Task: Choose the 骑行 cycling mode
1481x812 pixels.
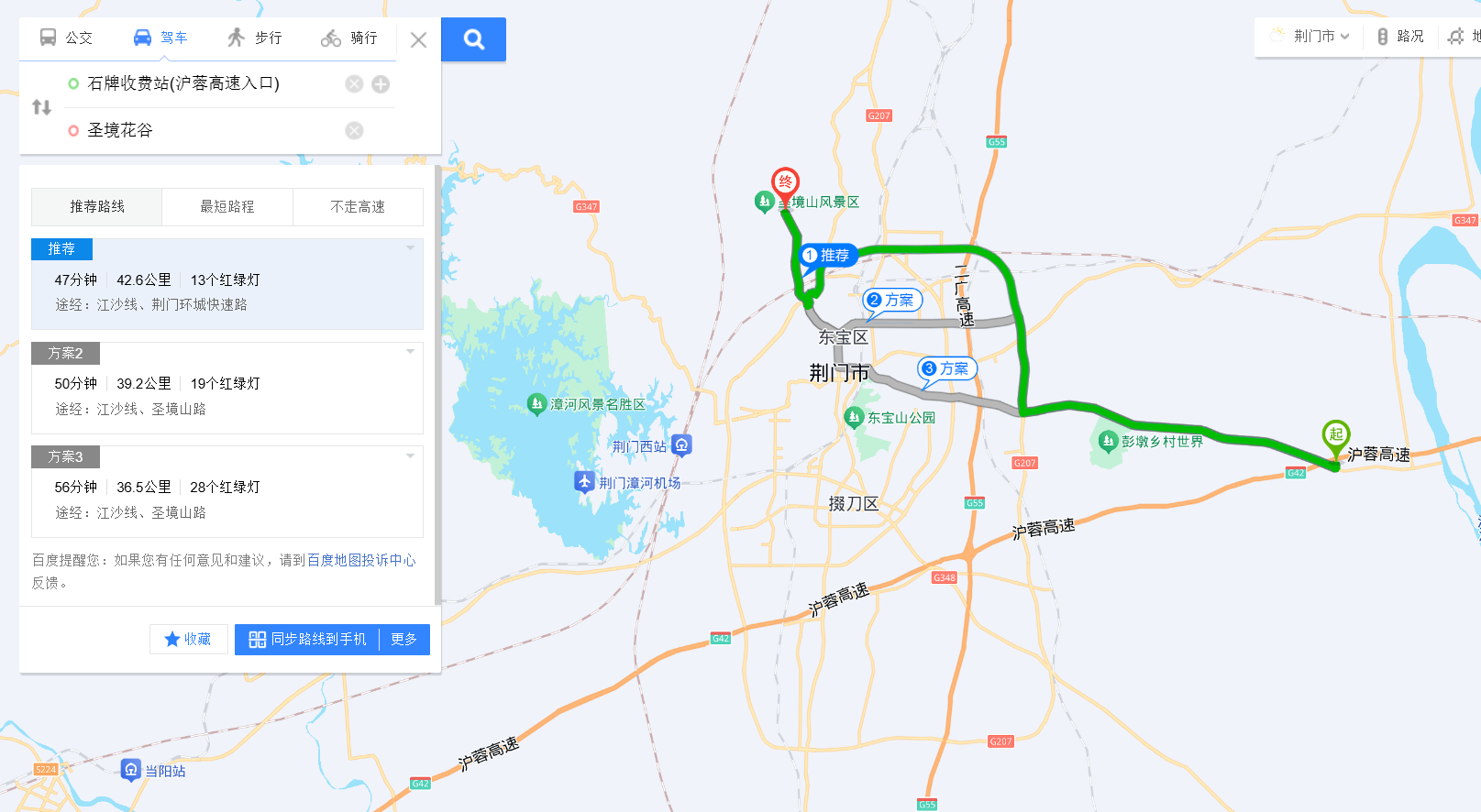Action: click(348, 38)
